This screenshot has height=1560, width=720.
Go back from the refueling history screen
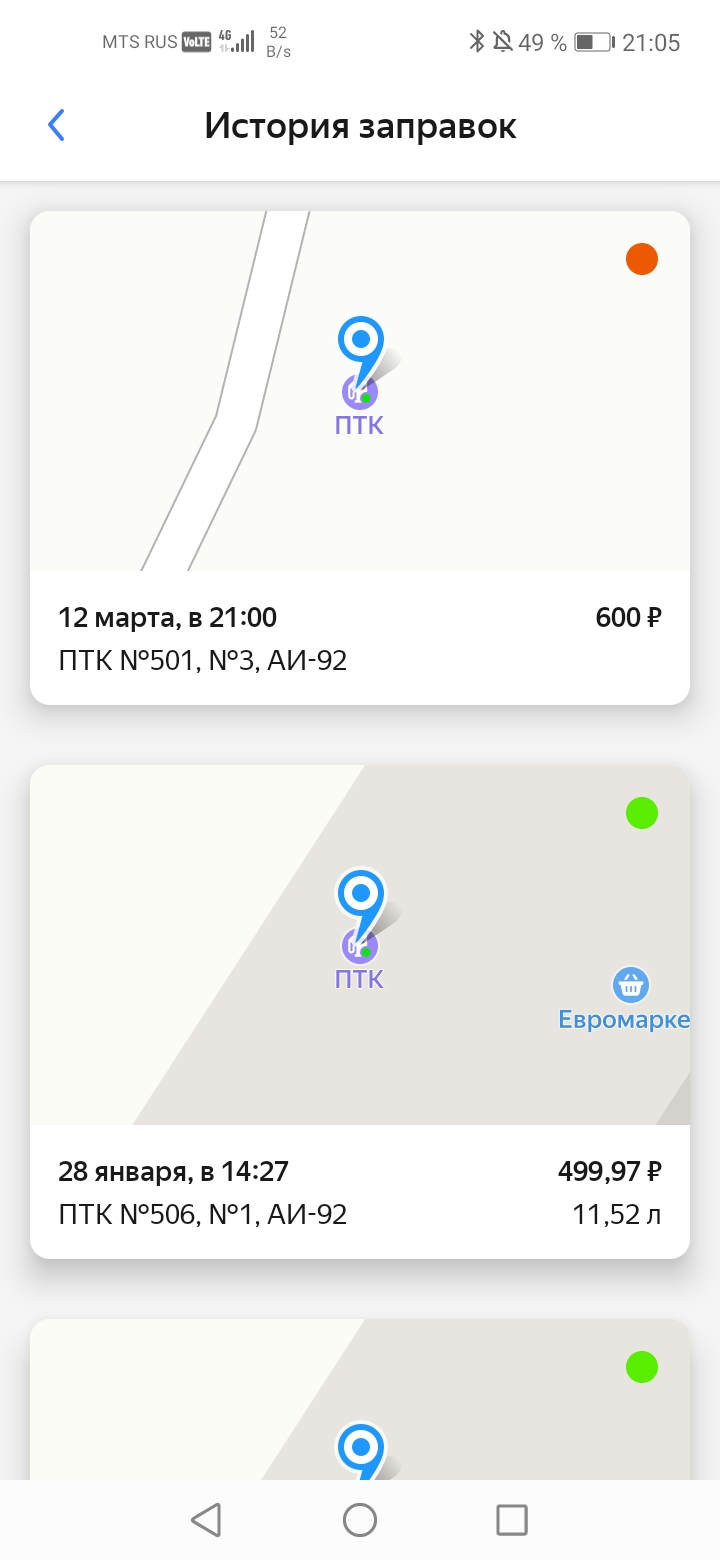click(56, 126)
